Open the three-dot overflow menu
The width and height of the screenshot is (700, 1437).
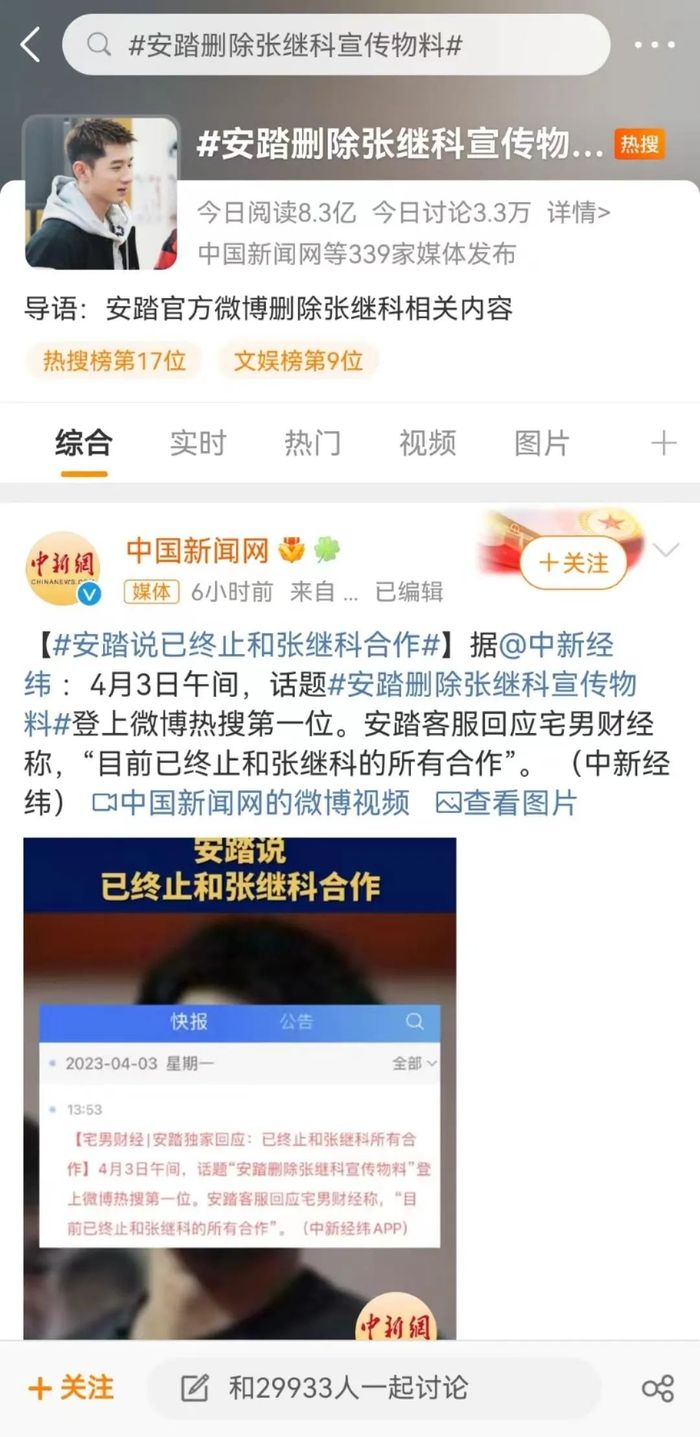pos(654,45)
